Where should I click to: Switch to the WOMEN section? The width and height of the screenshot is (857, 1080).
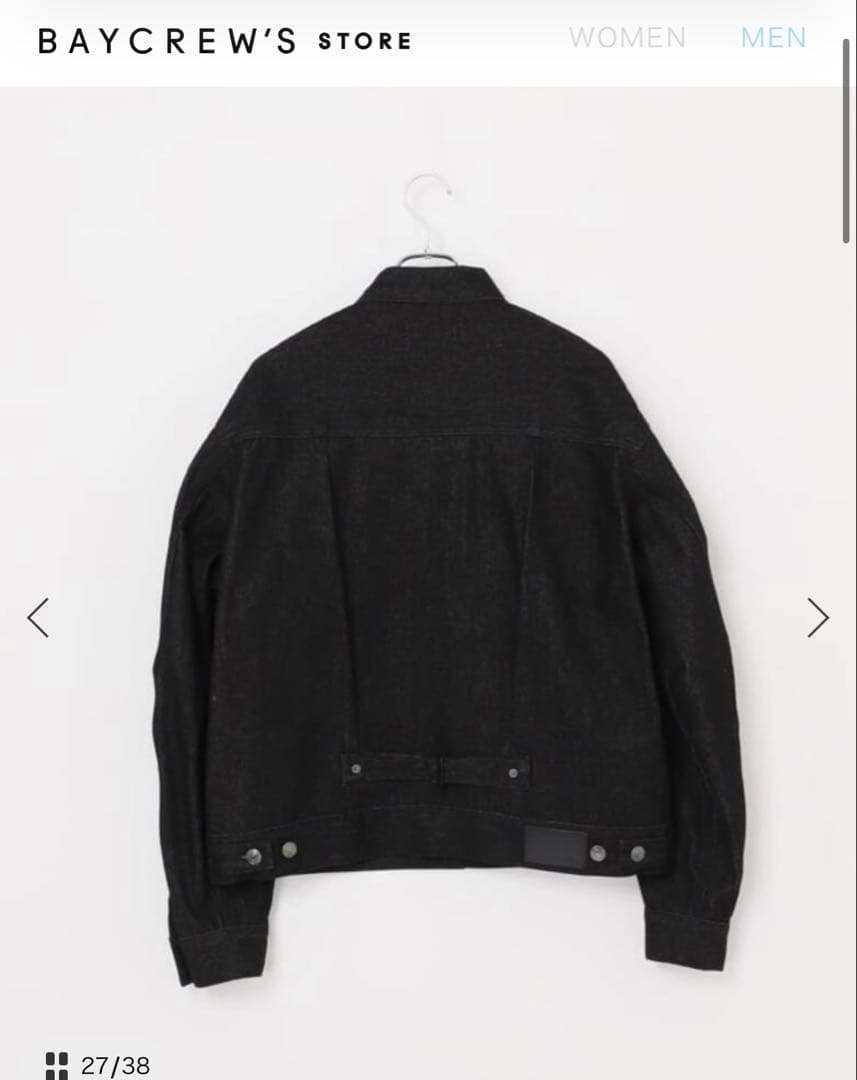coord(627,38)
